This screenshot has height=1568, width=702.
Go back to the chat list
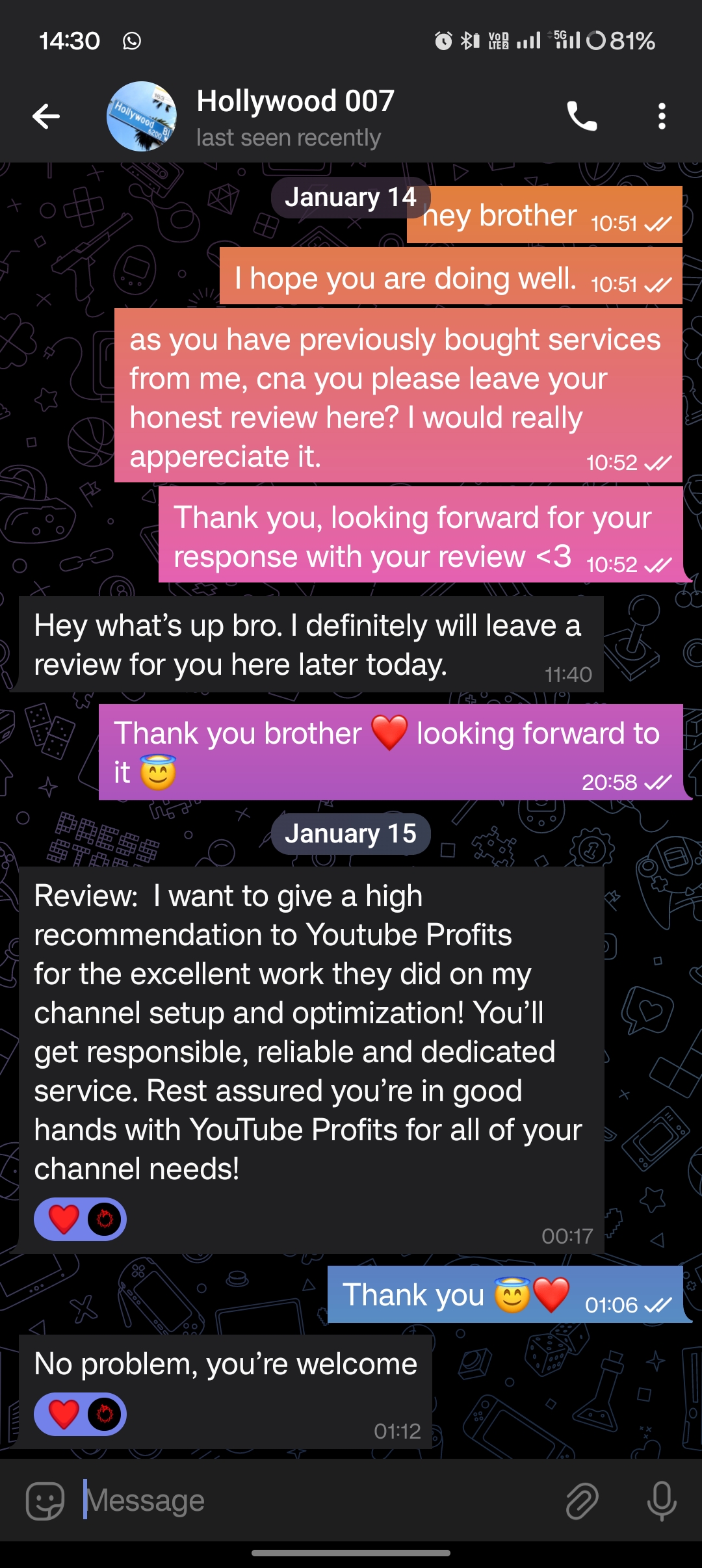pyautogui.click(x=46, y=117)
